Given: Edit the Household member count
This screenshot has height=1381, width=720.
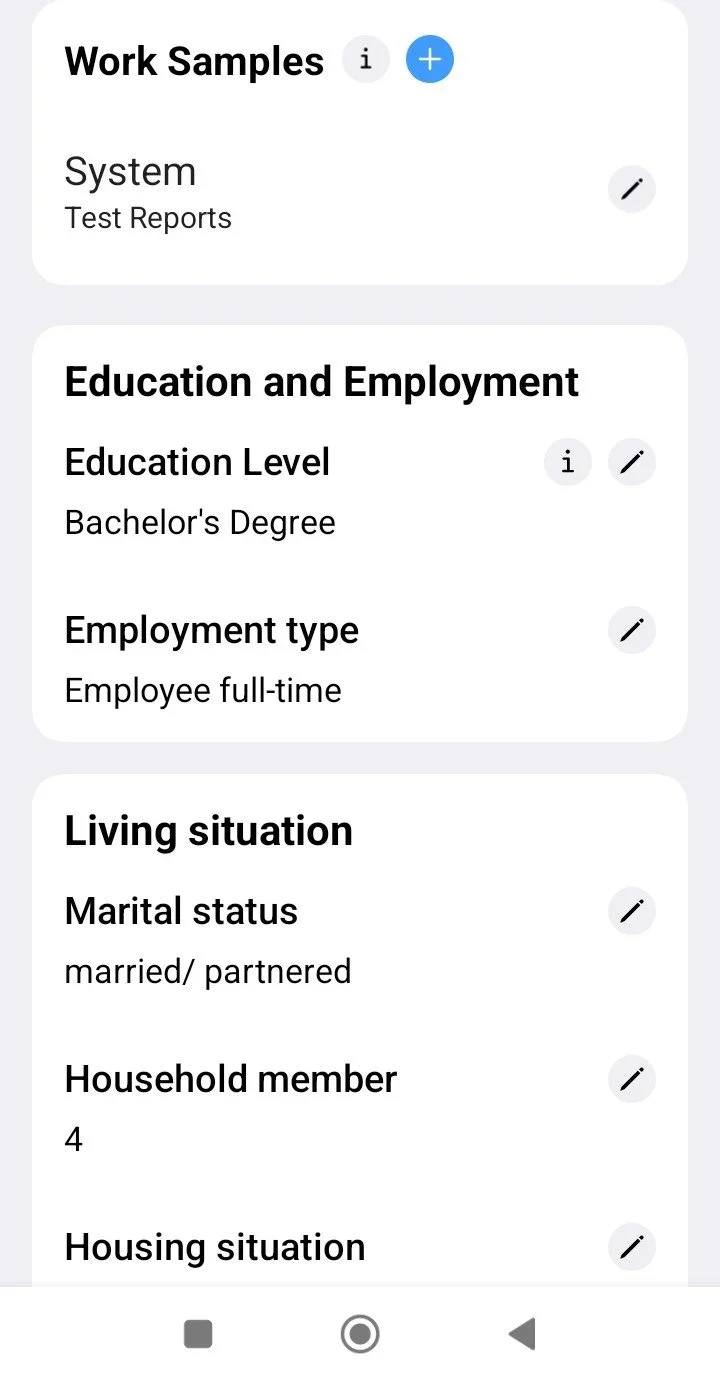Looking at the screenshot, I should [x=632, y=1079].
